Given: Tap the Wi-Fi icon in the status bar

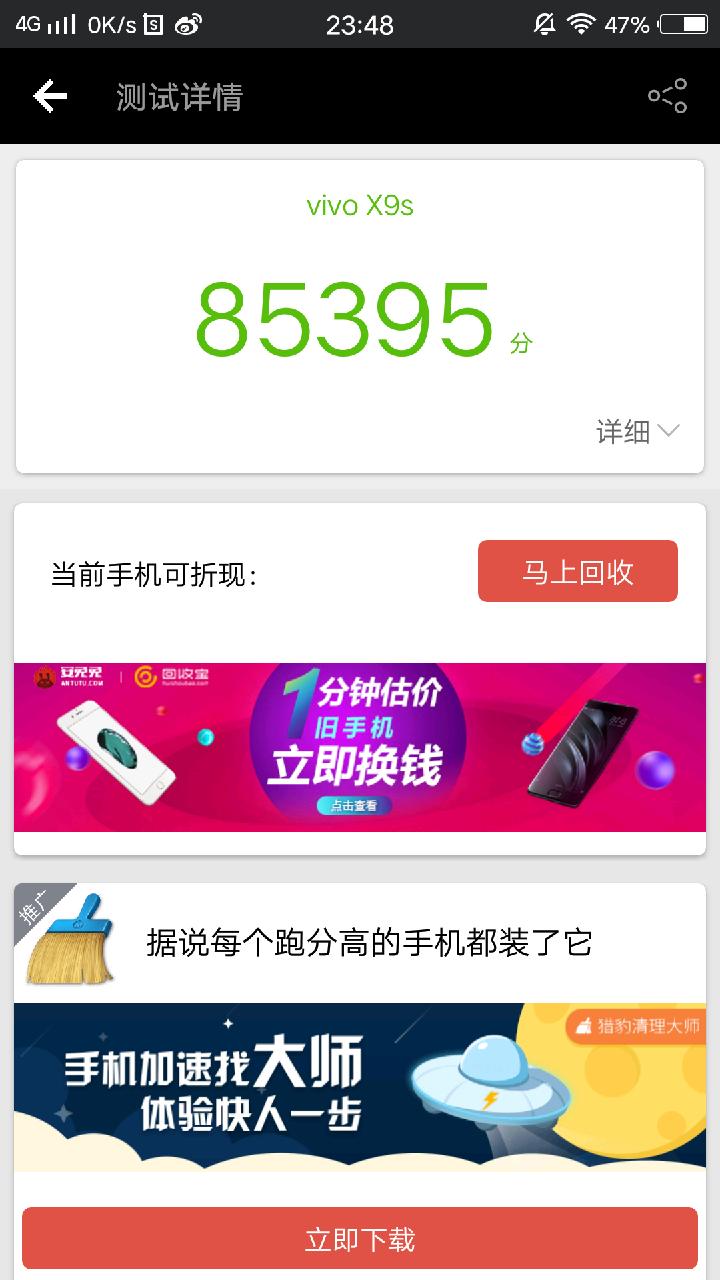Looking at the screenshot, I should point(582,22).
